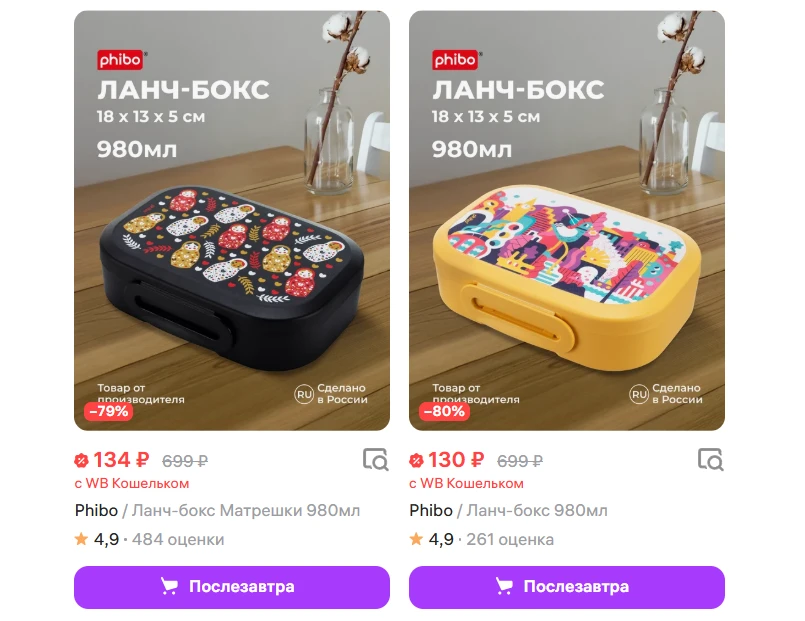Add the 134 ₽ lunch box to cart
805x621 pixels.
[231, 587]
